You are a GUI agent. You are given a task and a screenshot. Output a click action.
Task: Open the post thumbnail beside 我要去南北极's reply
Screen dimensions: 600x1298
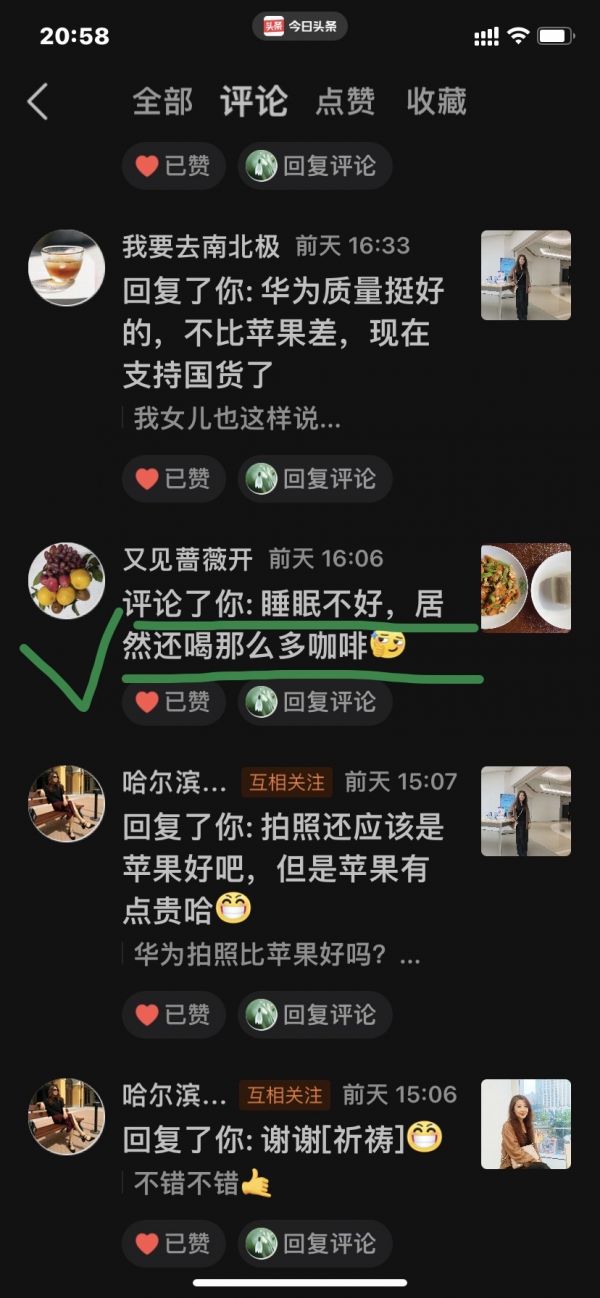(x=525, y=275)
